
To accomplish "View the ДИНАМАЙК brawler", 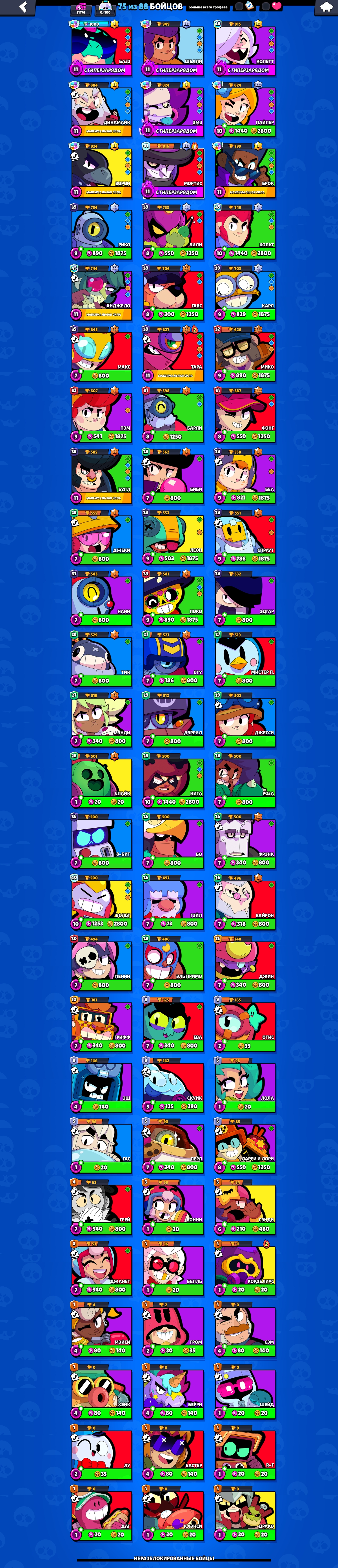I will click(101, 110).
